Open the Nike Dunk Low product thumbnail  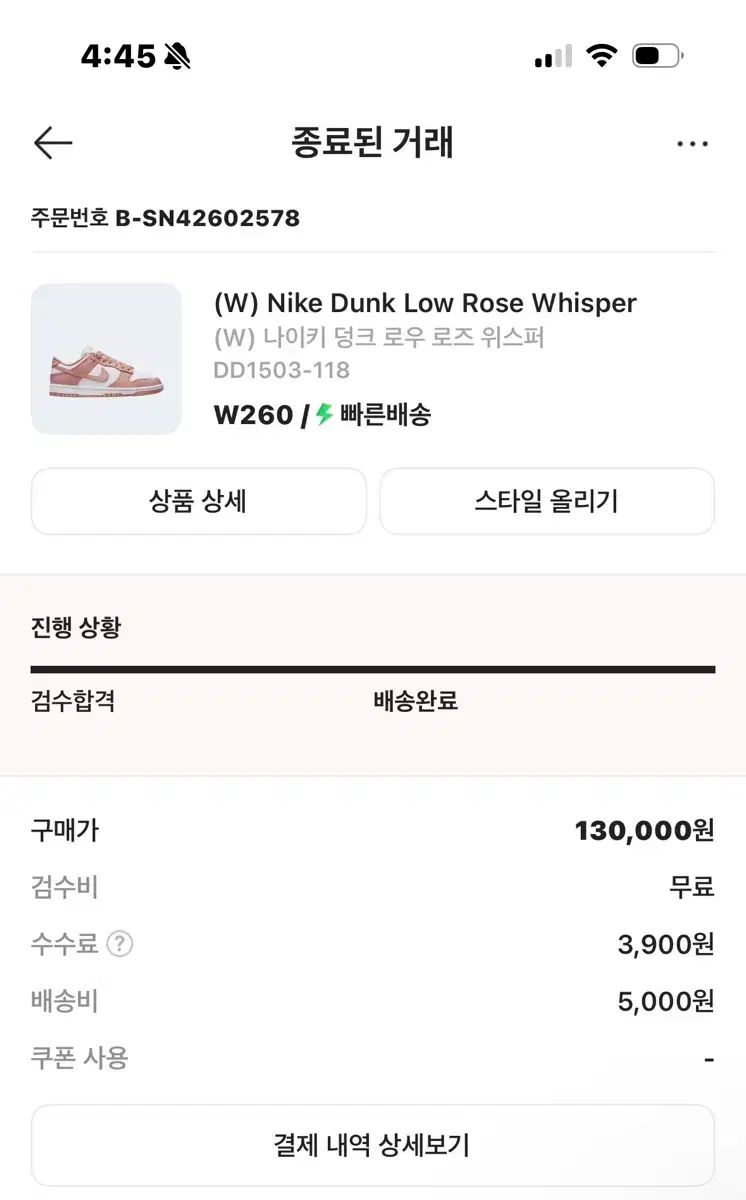click(106, 359)
